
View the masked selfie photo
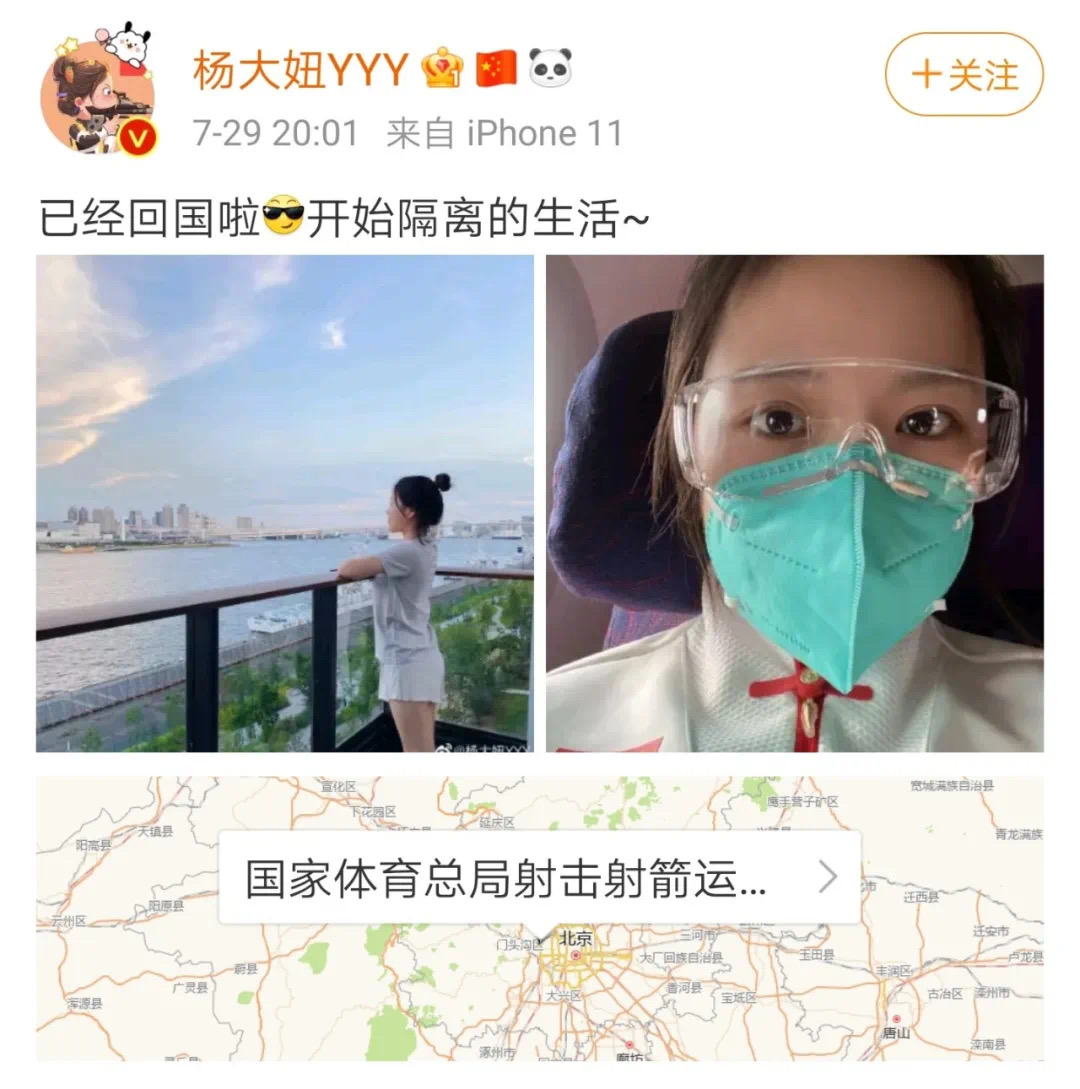[x=794, y=503]
